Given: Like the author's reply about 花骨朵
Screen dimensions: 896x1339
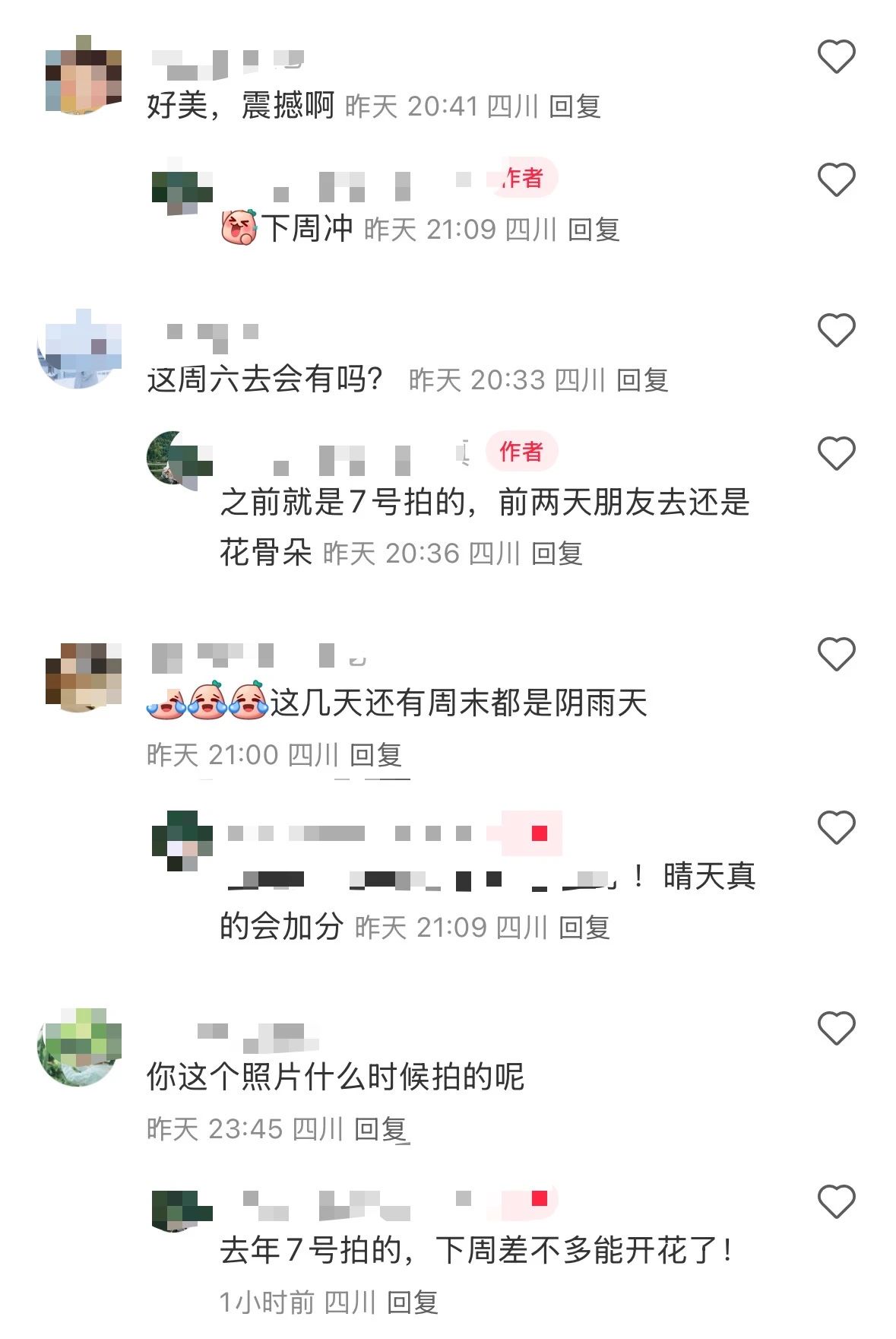Looking at the screenshot, I should pos(836,453).
